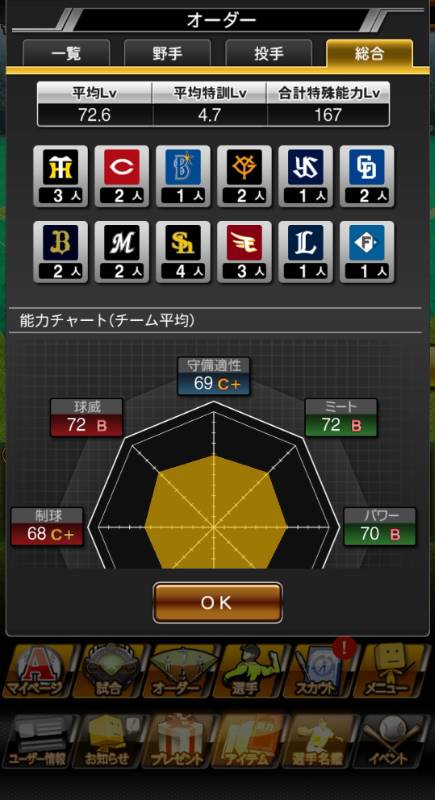
Task: Open マイページ in the bottom menu
Action: (38, 671)
